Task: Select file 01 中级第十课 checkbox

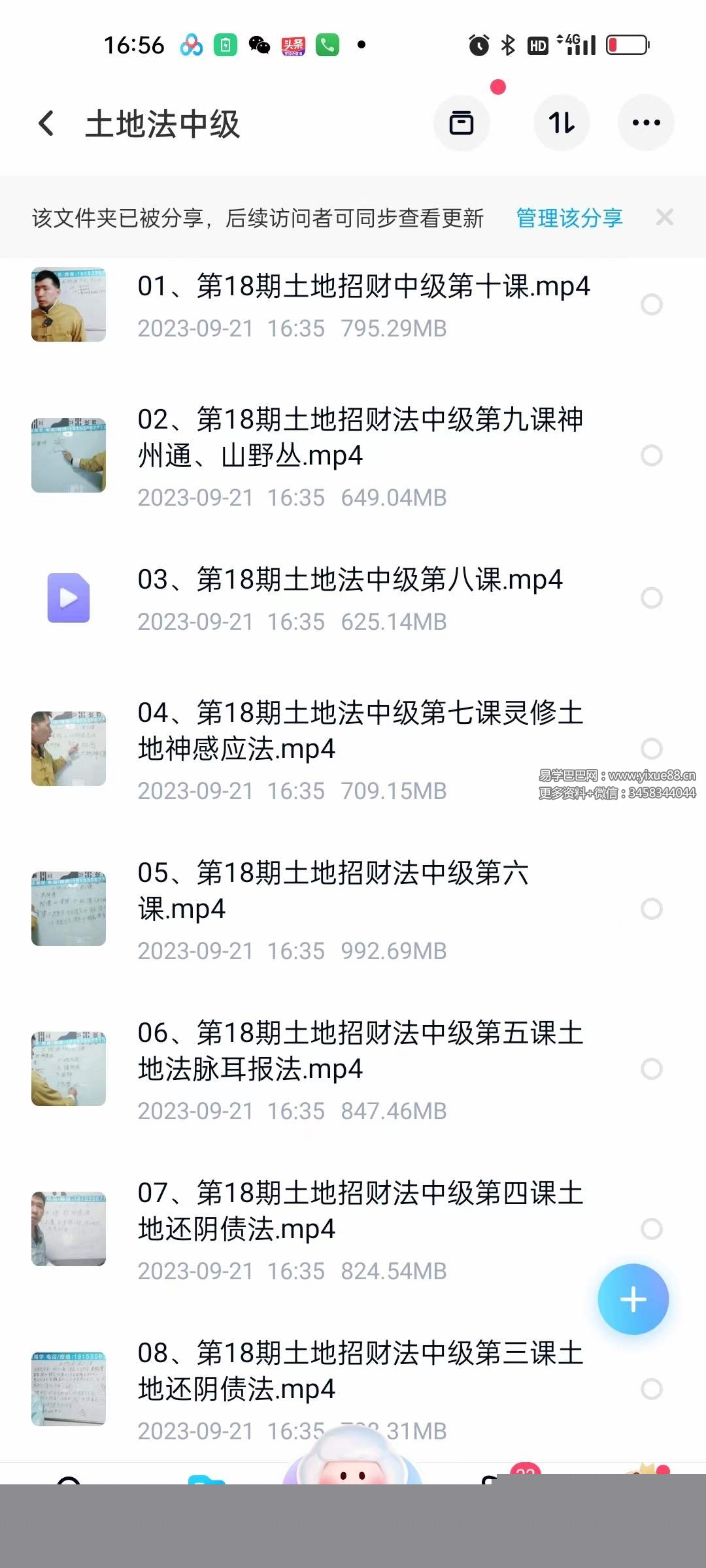Action: coord(652,304)
